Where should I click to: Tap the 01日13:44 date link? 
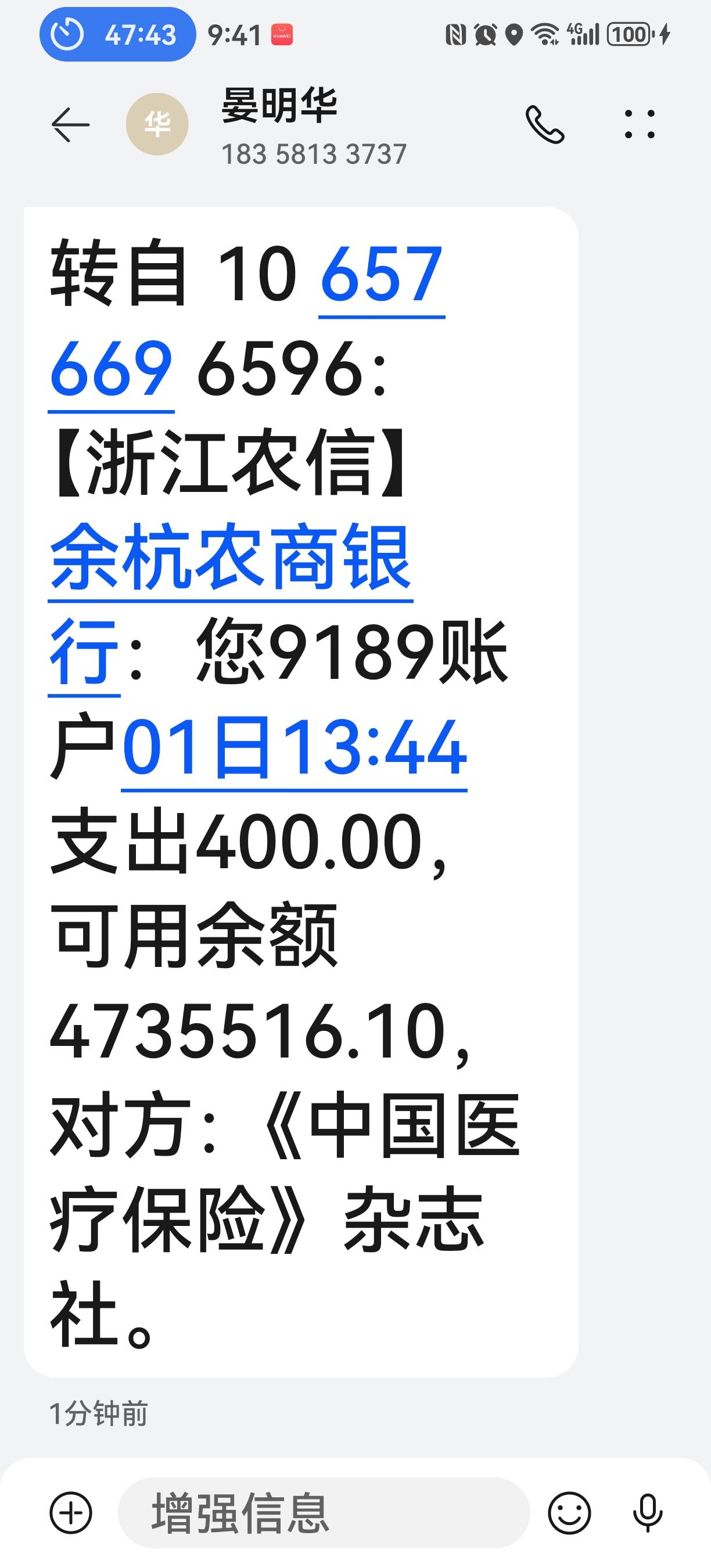tap(294, 747)
